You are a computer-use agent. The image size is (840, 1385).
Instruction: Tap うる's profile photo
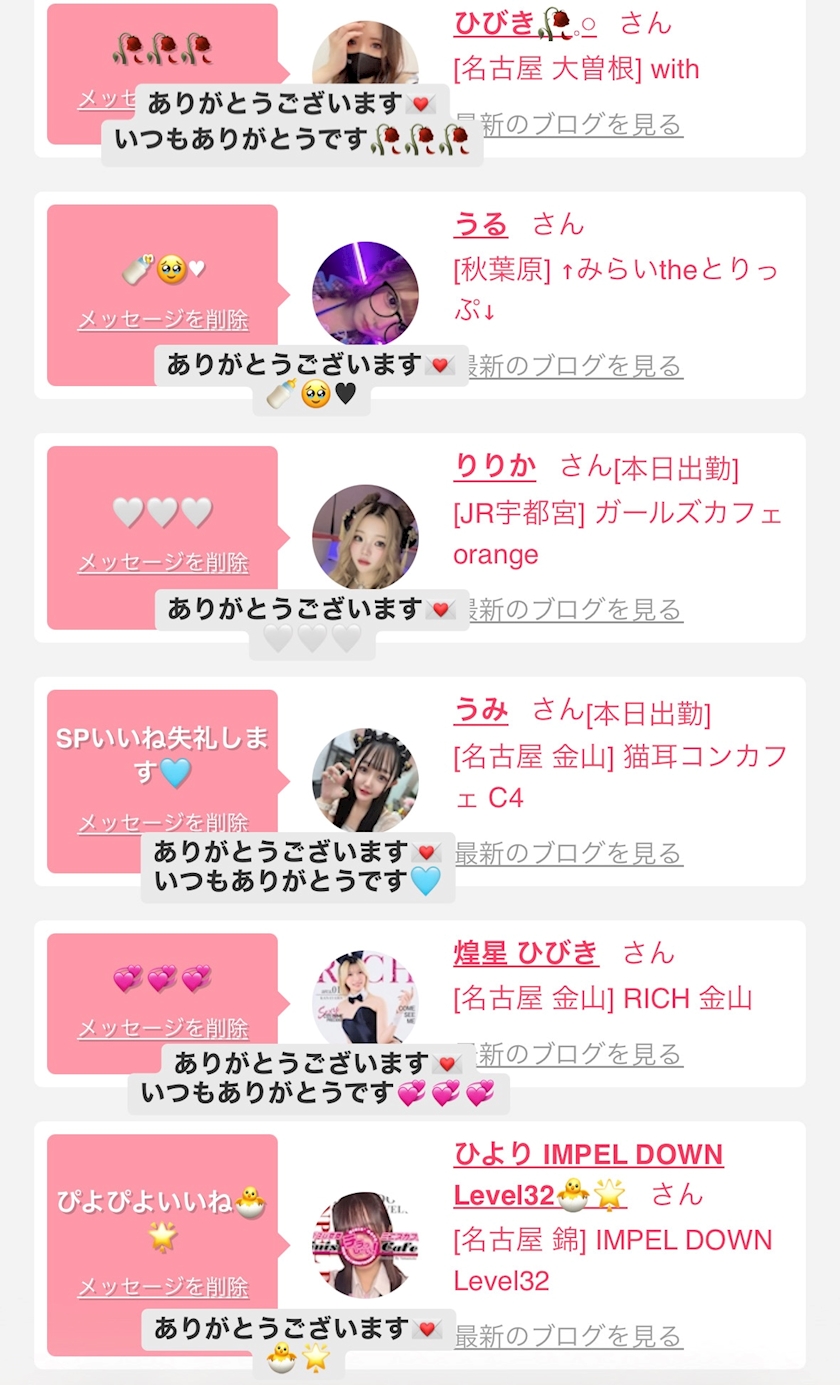tap(365, 290)
